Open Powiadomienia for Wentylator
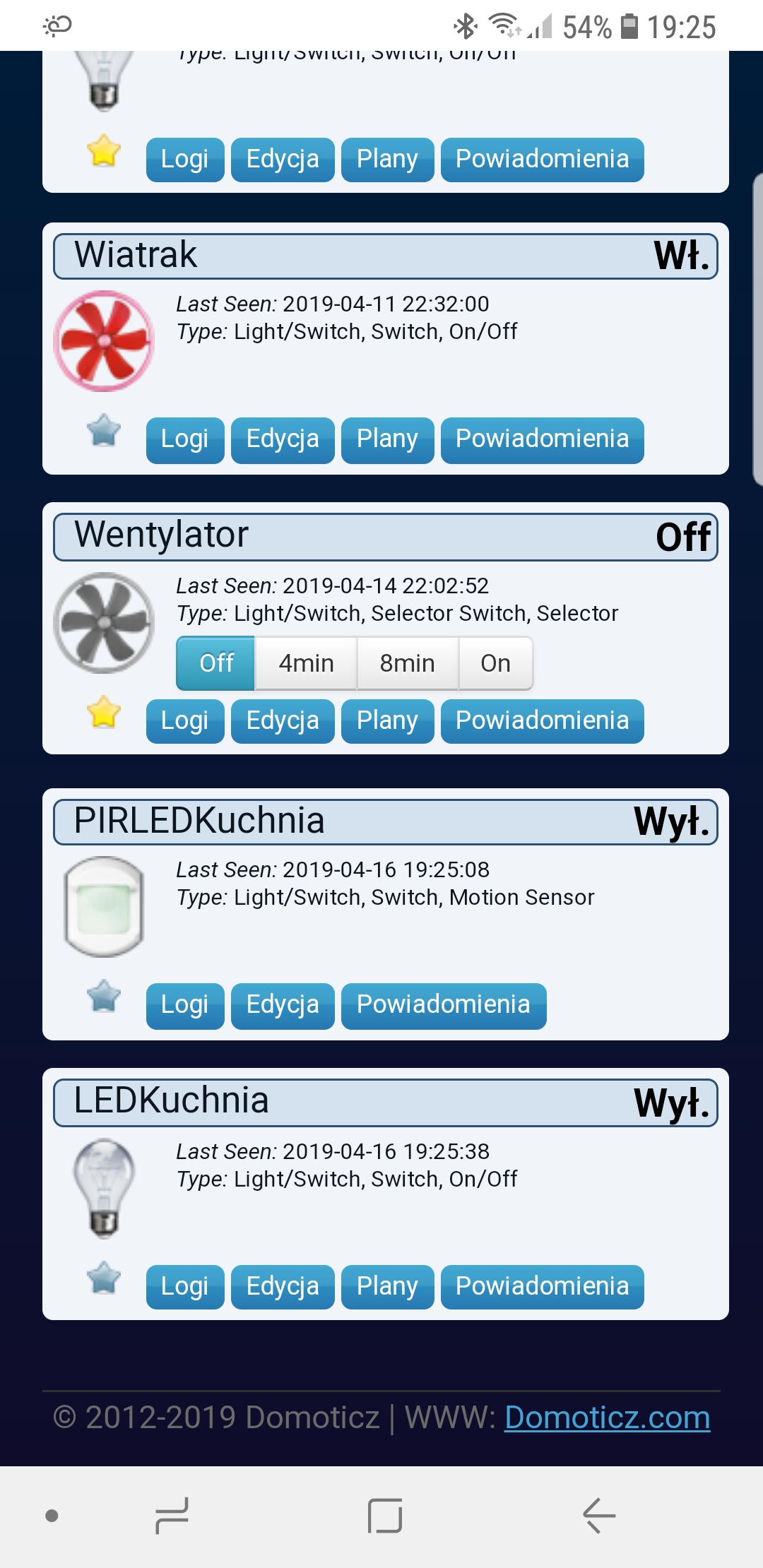 click(543, 721)
